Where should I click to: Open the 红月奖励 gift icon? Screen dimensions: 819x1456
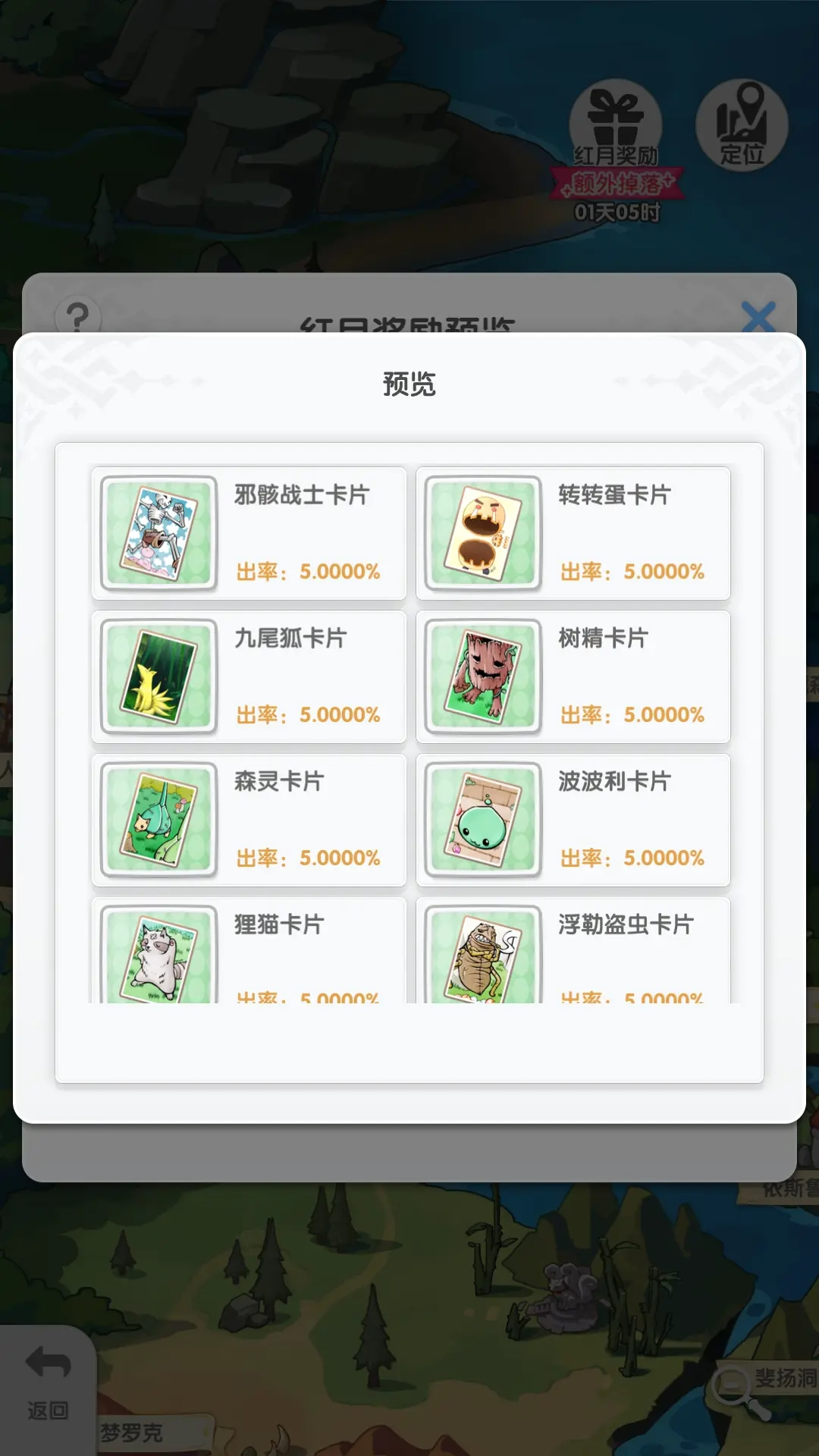click(x=616, y=121)
